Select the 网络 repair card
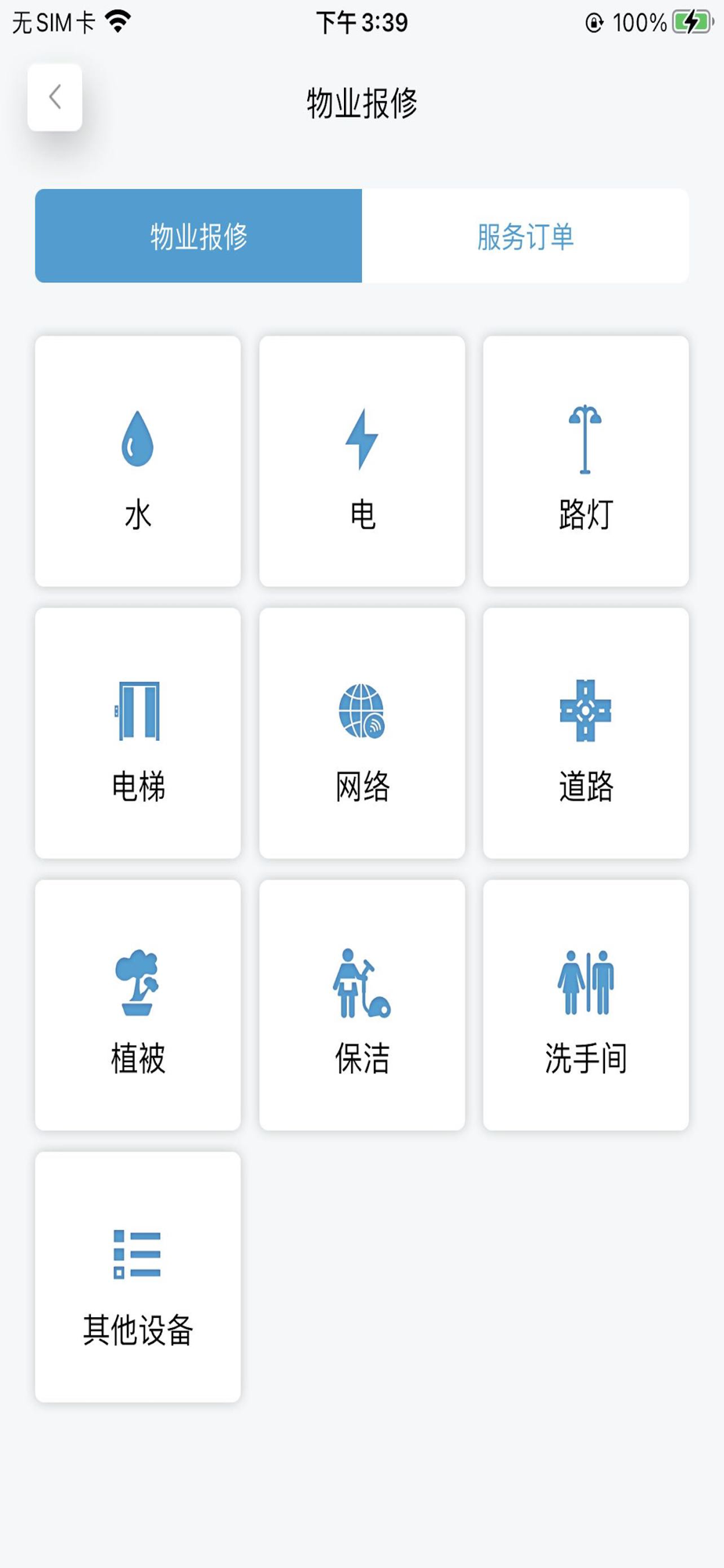 click(362, 733)
